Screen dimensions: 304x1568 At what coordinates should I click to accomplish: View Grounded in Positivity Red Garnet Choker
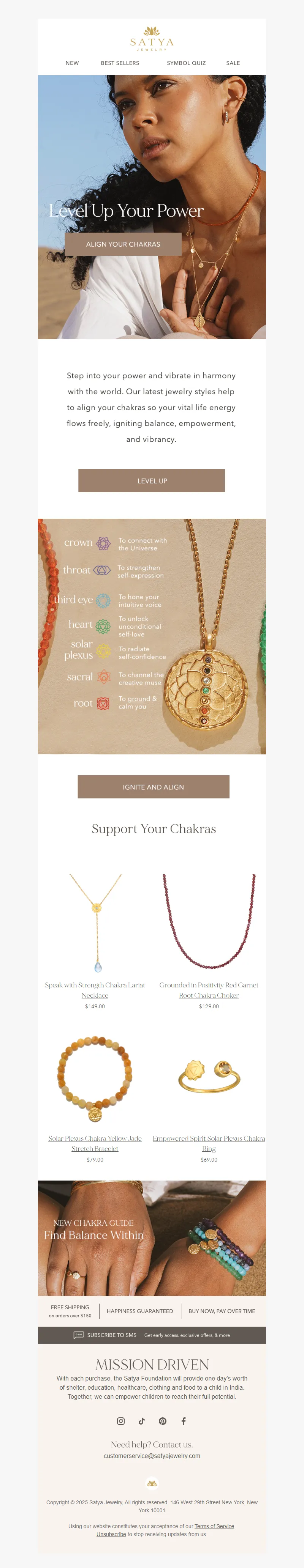click(208, 990)
